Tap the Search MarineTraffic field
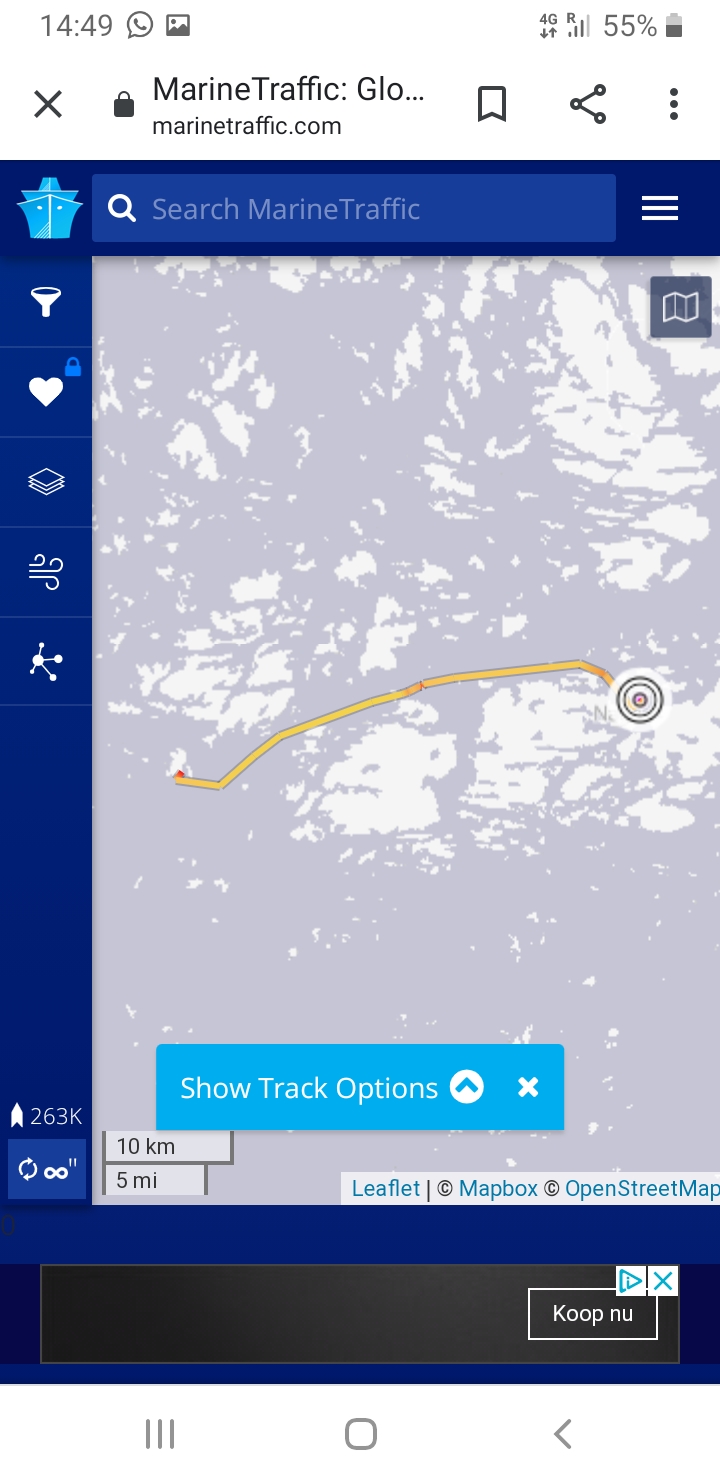 354,208
